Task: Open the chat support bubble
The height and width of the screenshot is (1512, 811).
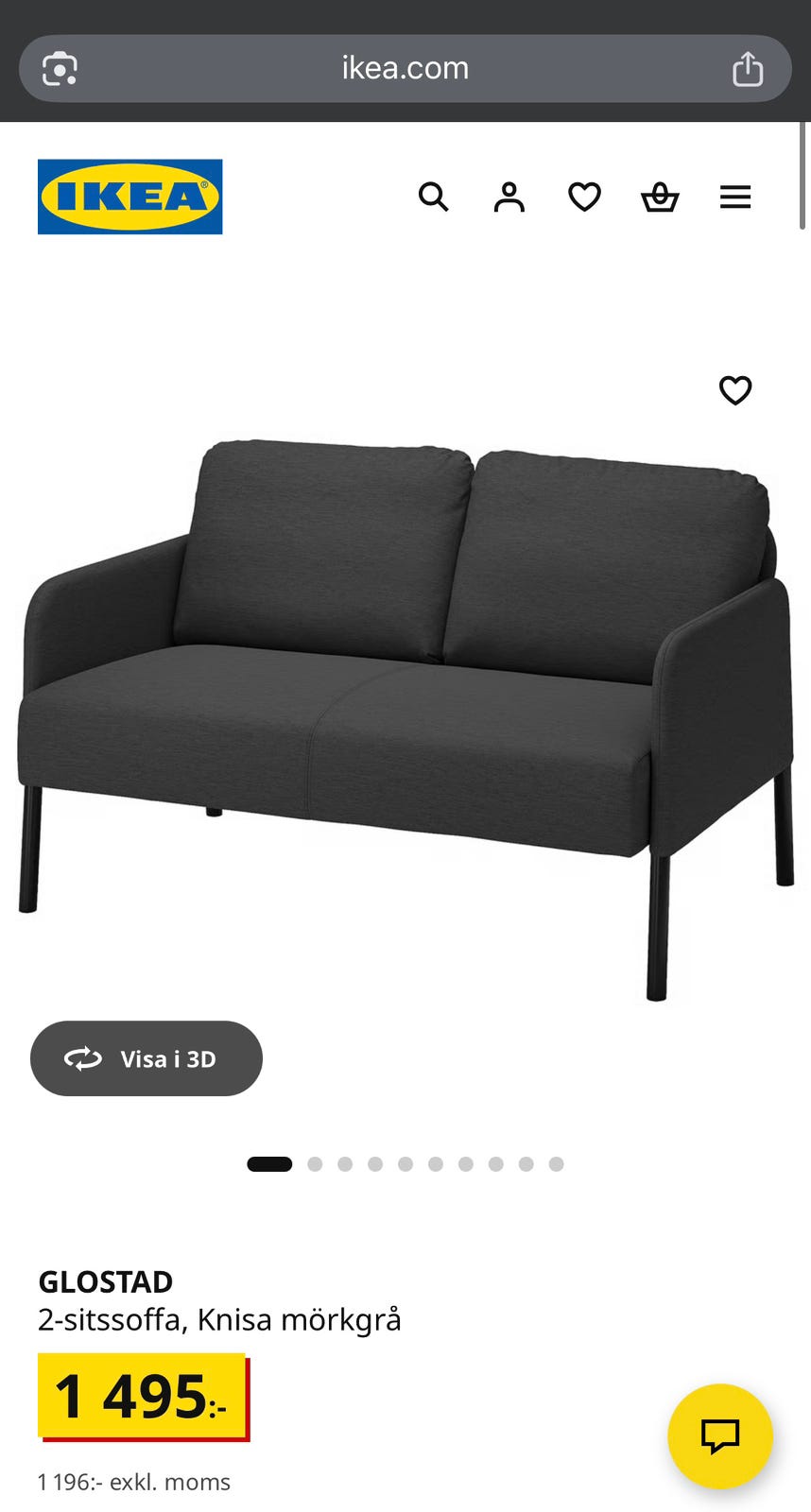Action: (x=721, y=1436)
